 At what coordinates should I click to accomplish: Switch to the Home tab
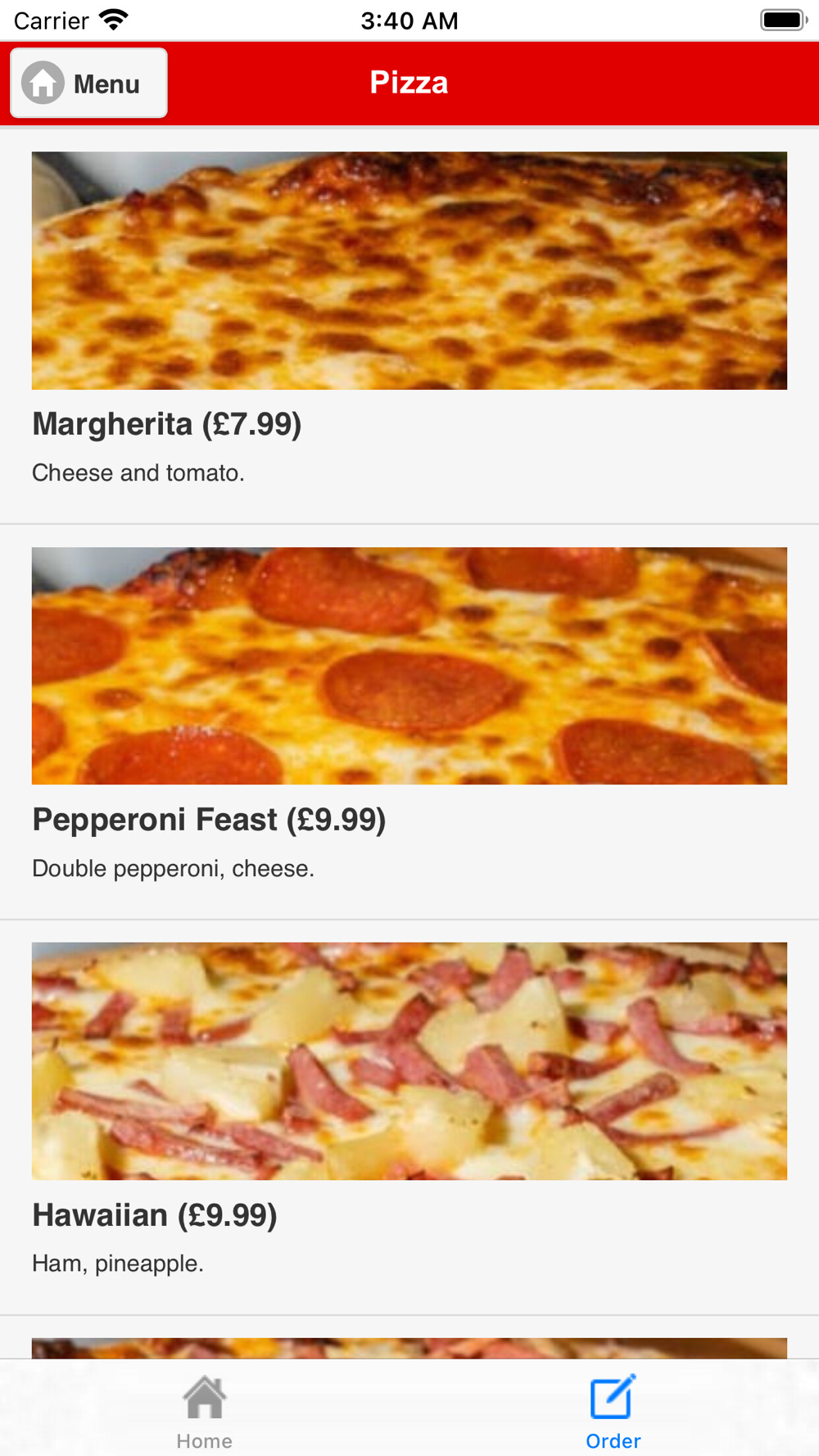click(204, 1412)
